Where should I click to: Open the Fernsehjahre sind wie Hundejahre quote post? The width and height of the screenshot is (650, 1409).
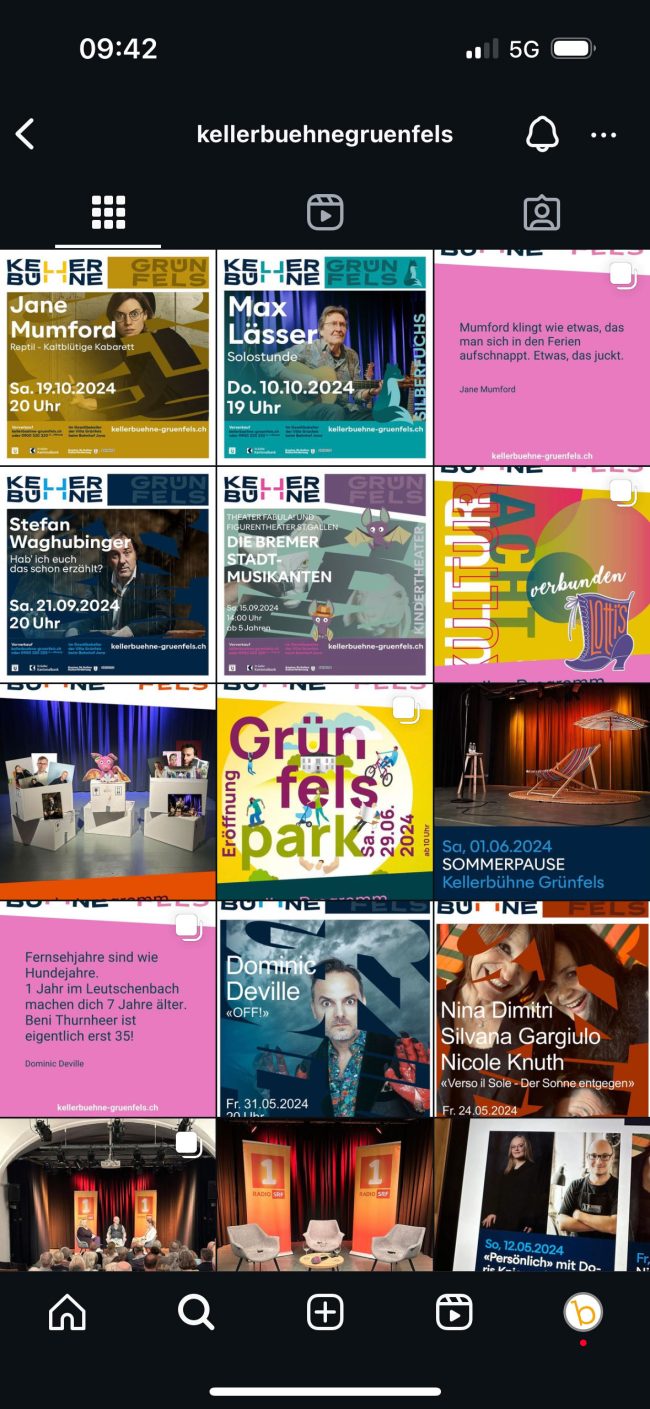coord(108,1008)
